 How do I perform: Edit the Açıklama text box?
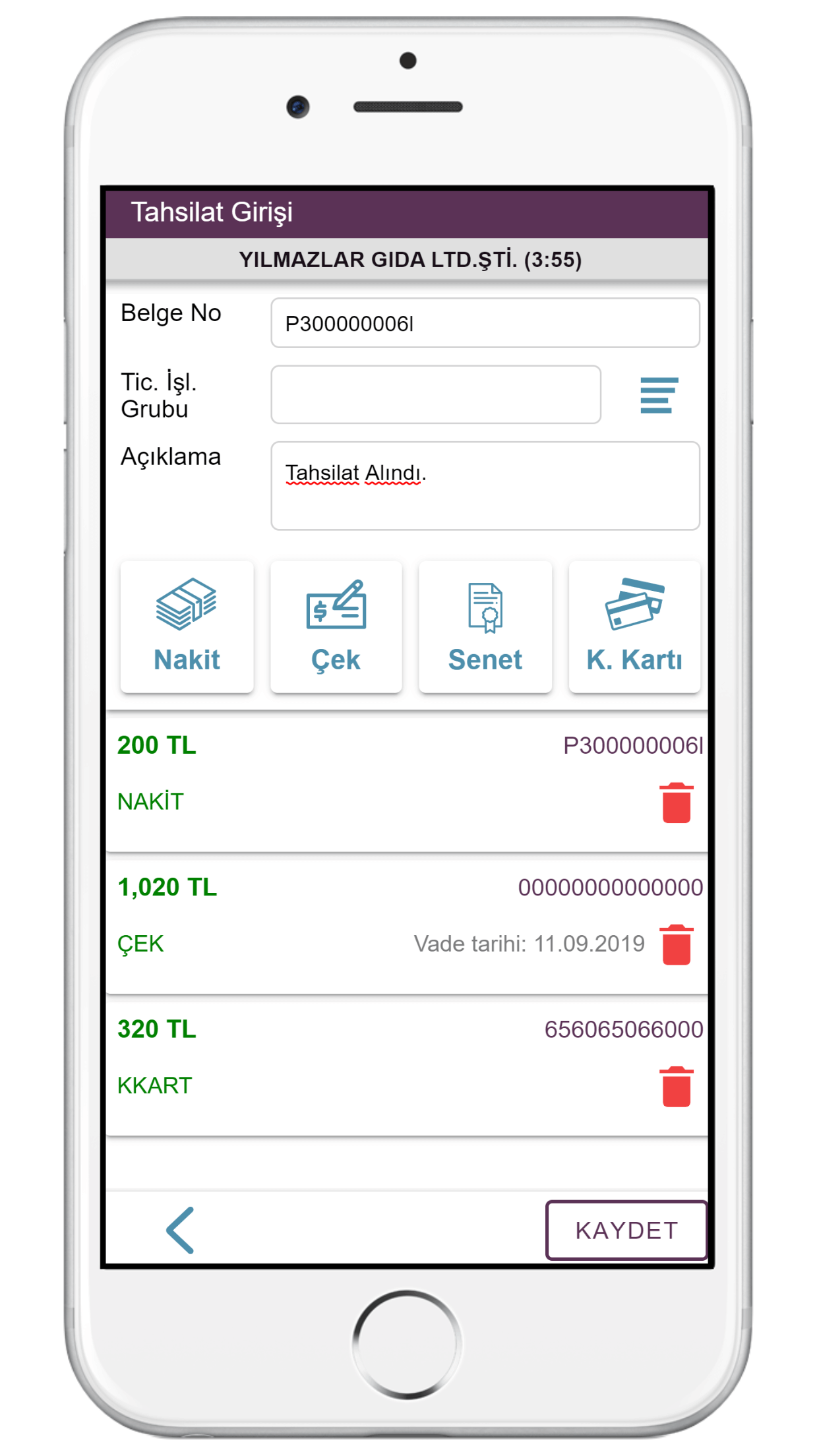[x=485, y=485]
